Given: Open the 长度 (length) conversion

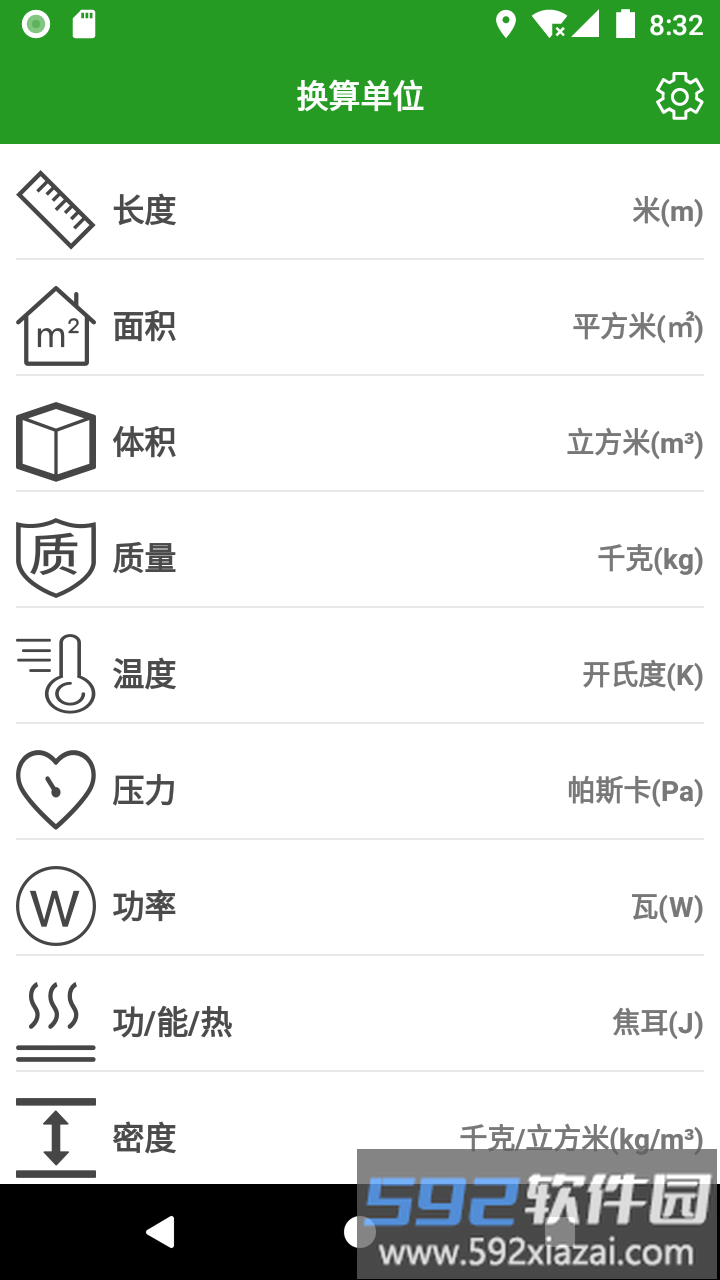Looking at the screenshot, I should [360, 211].
